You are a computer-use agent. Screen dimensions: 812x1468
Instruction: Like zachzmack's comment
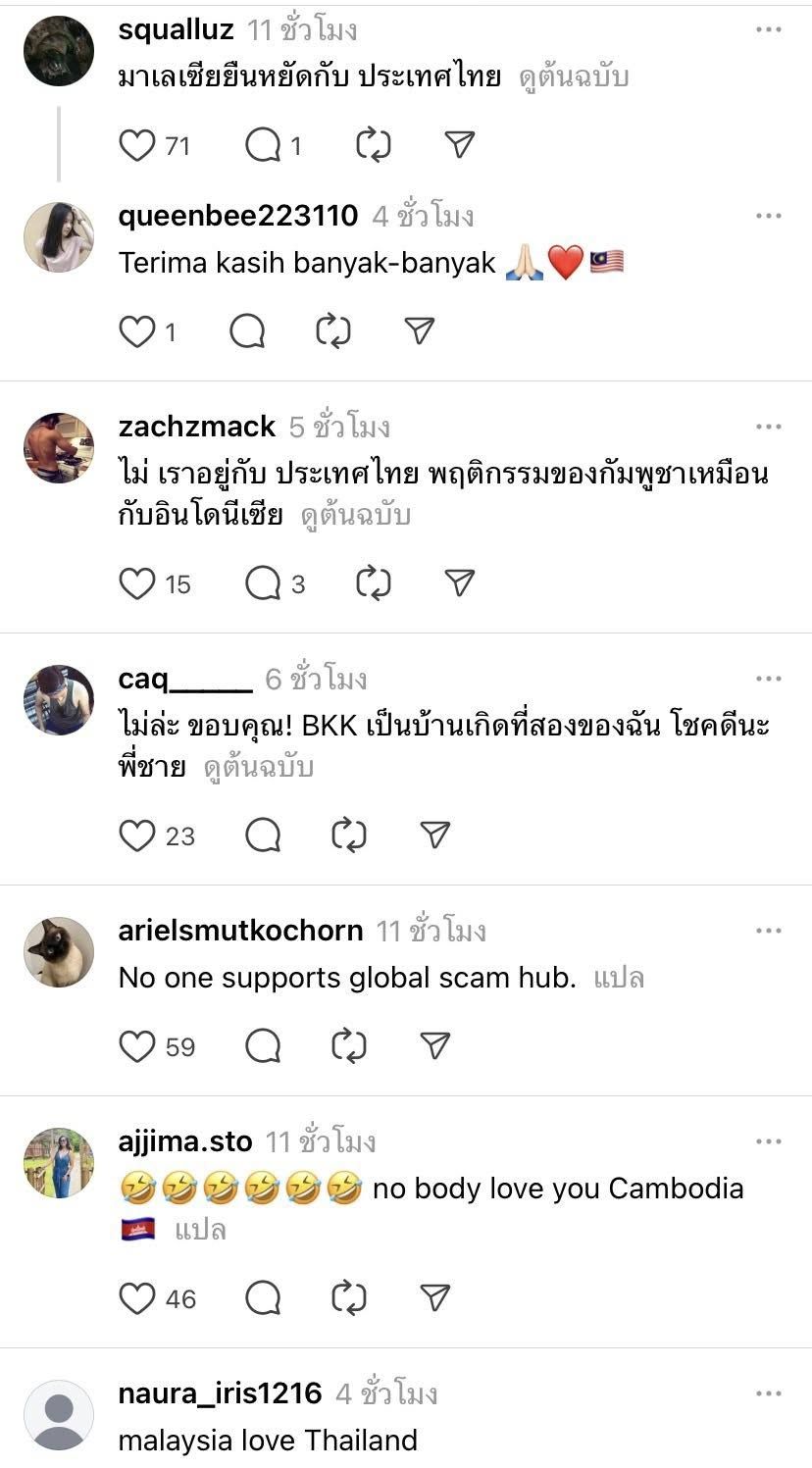click(x=137, y=584)
